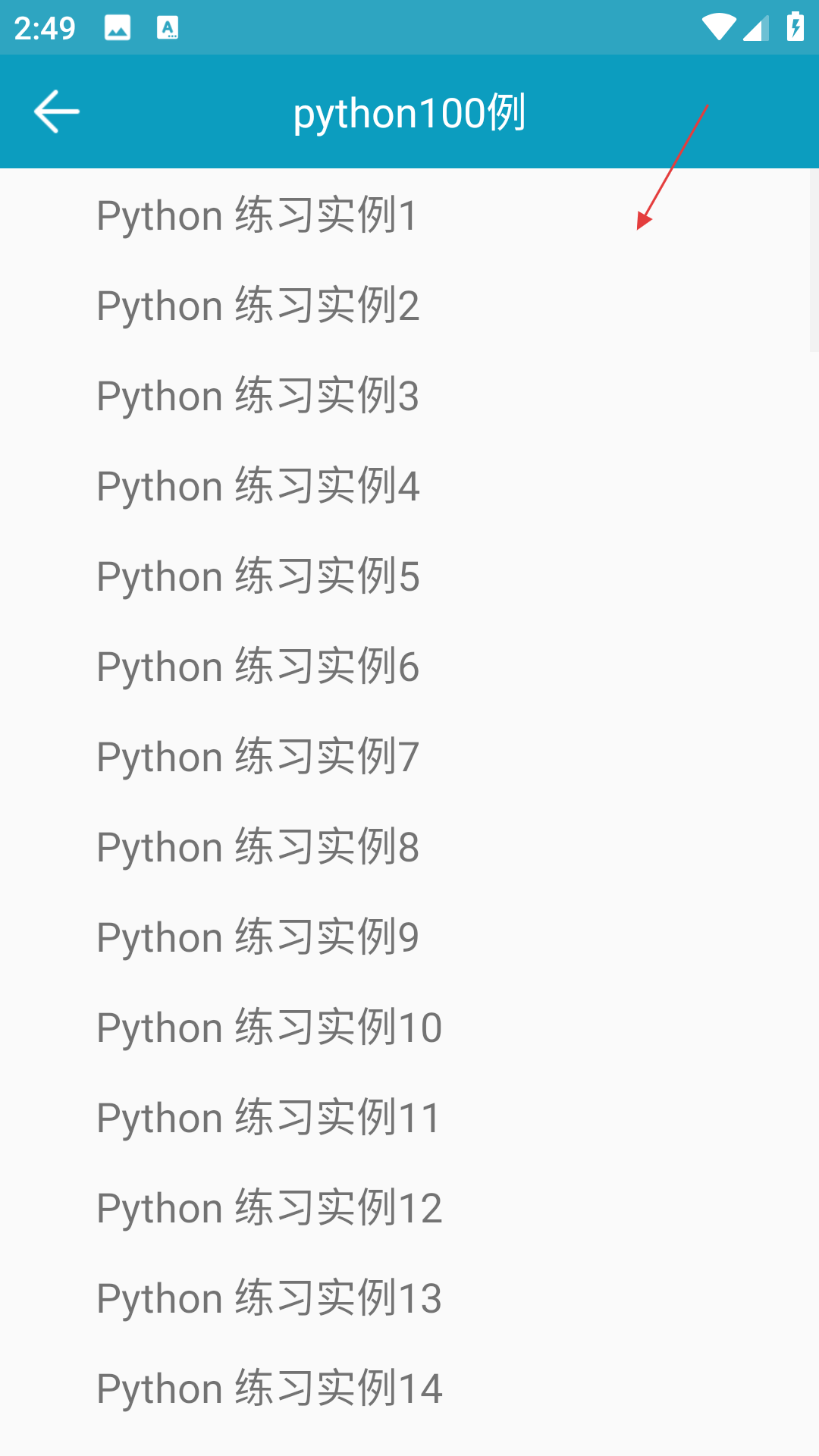The height and width of the screenshot is (1456, 819).
Task: Open Python 练习实例4
Action: pyautogui.click(x=258, y=486)
